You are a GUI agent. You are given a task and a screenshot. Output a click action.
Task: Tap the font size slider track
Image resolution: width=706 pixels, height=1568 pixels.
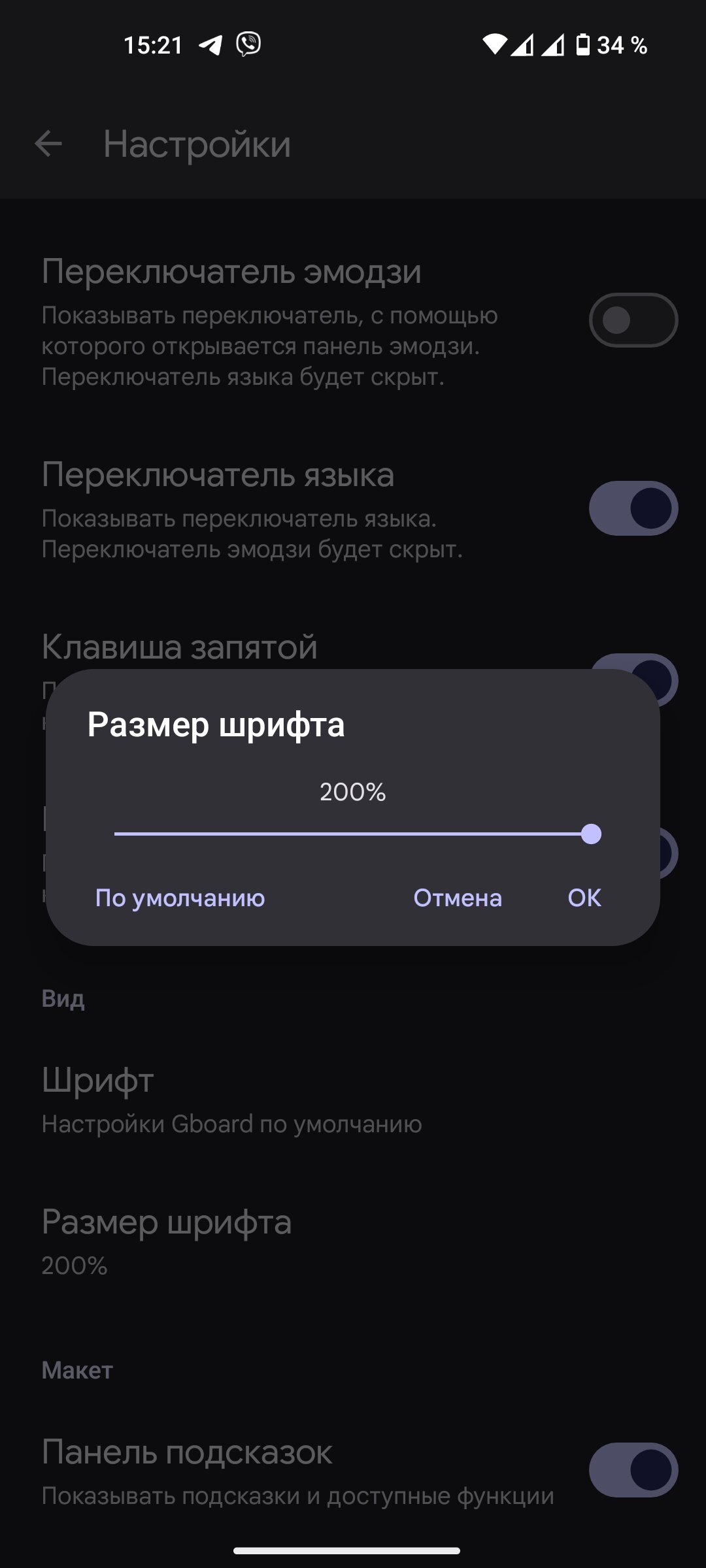pos(353,834)
